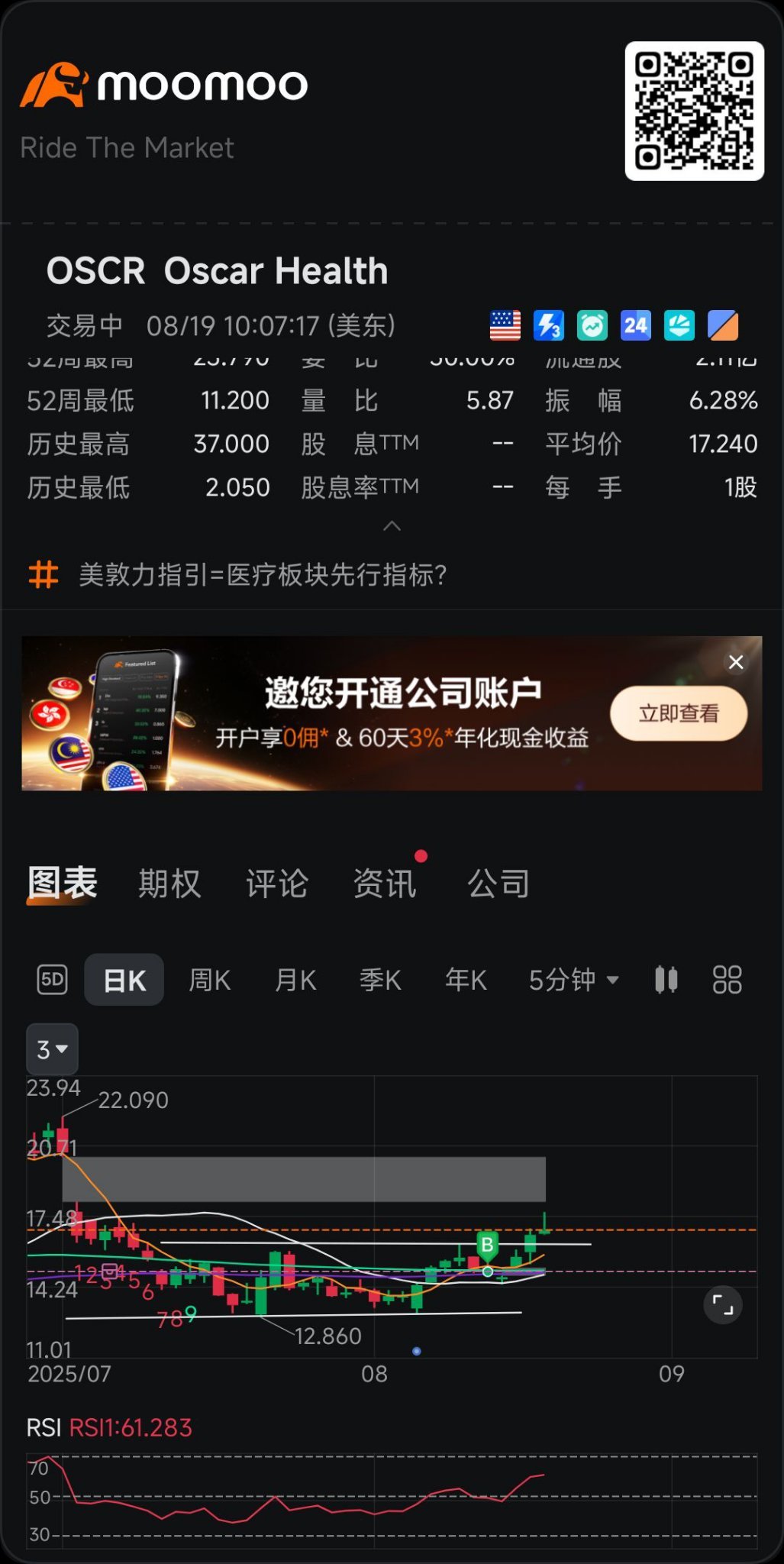Change the chart period to 月K
This screenshot has height=1564, width=784.
tap(295, 980)
